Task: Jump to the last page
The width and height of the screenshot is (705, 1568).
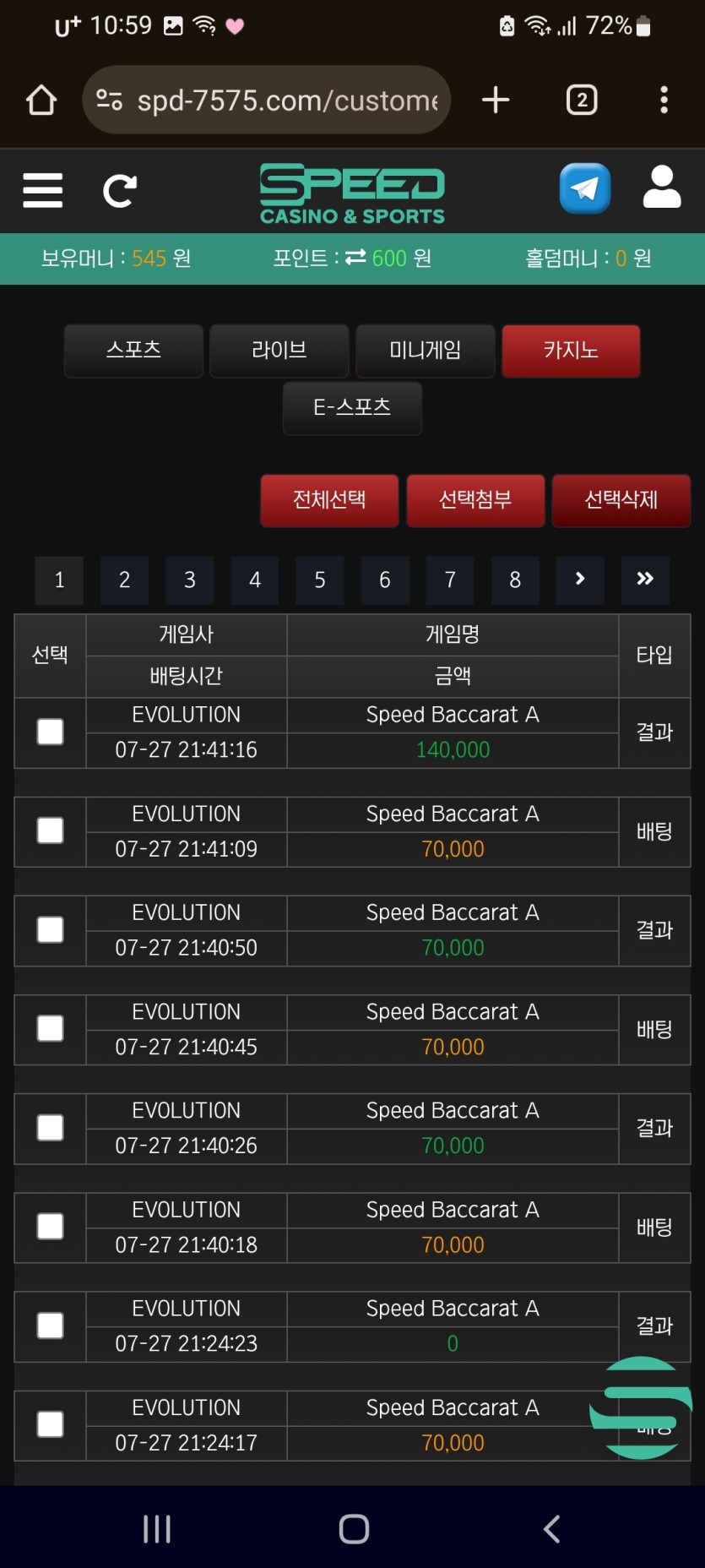Action: click(645, 580)
